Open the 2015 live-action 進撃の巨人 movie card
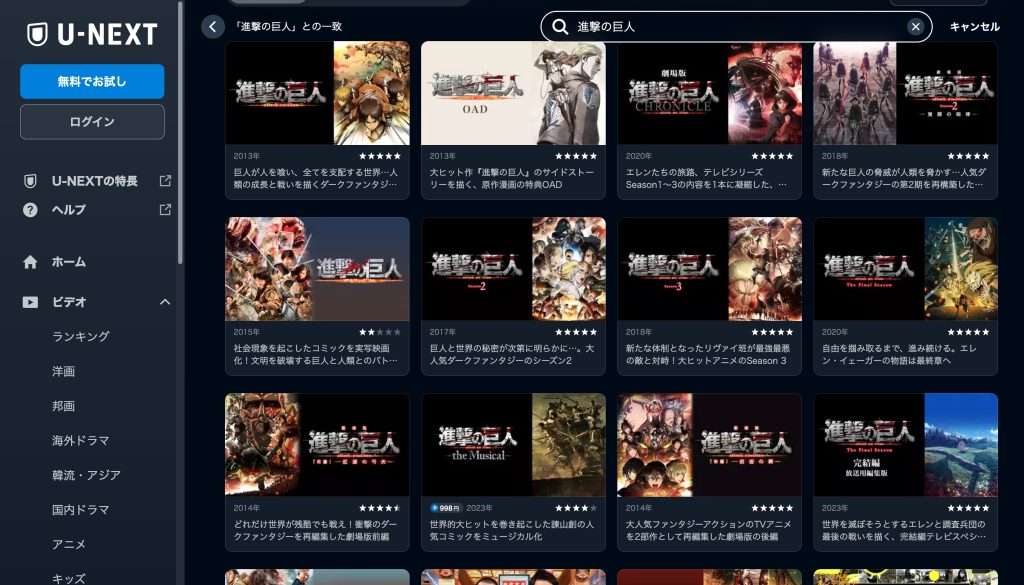Screen dimensions: 1024x585 317,269
